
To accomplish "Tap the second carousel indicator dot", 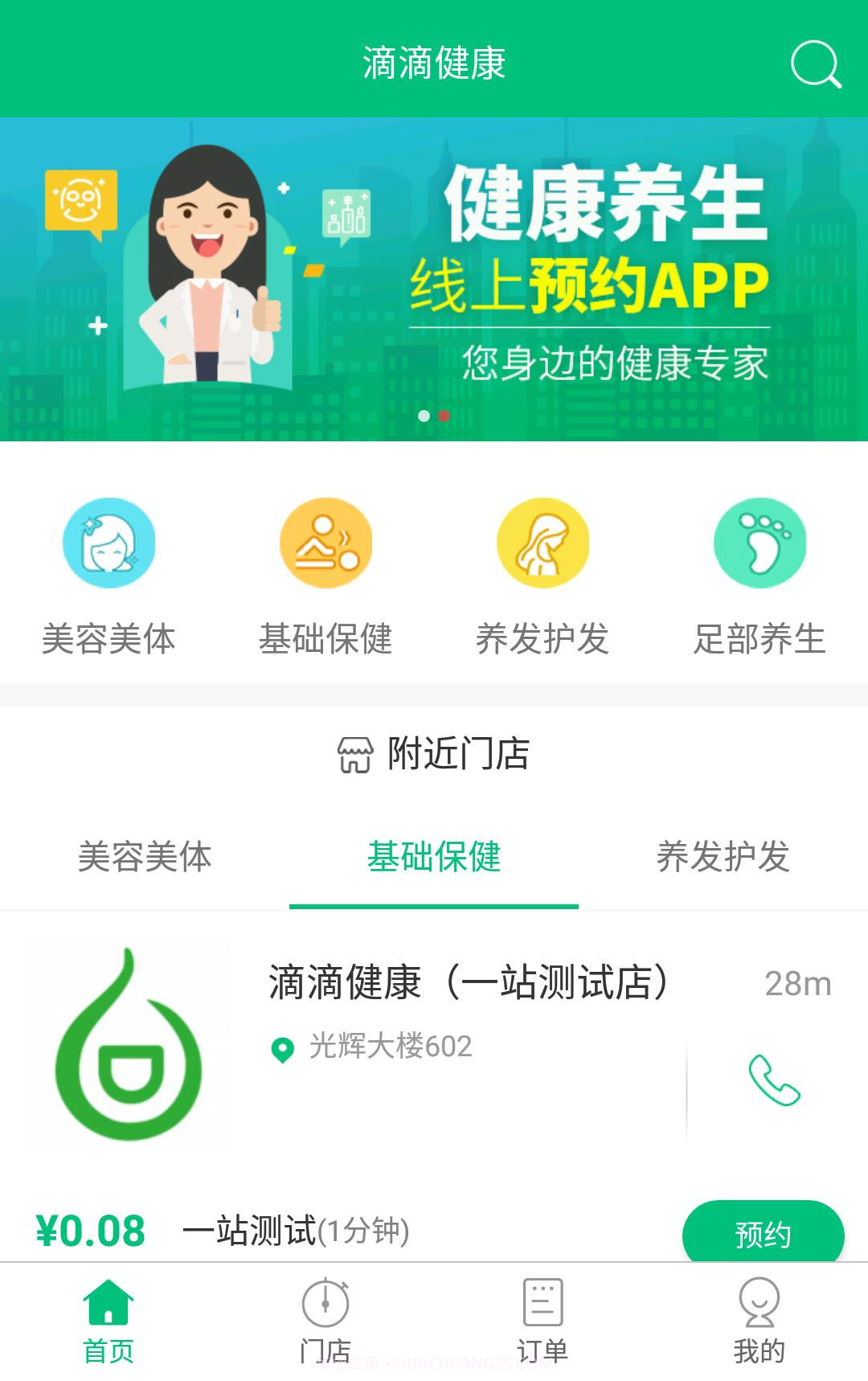I will [x=444, y=415].
